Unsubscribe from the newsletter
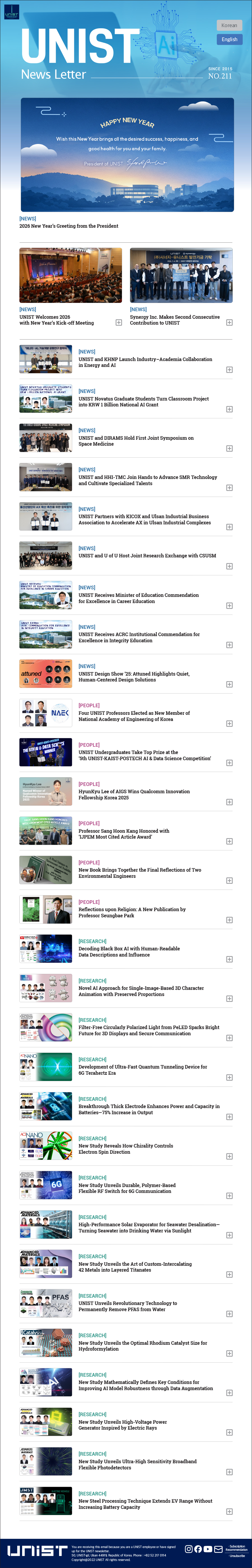This screenshot has height=1568, width=252. coord(237,1556)
